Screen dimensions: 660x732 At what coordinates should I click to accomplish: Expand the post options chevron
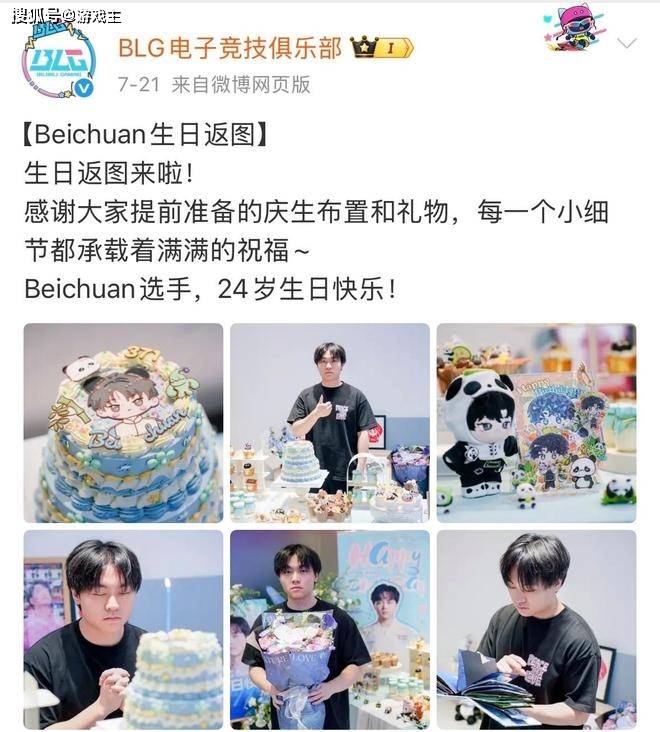pos(627,44)
